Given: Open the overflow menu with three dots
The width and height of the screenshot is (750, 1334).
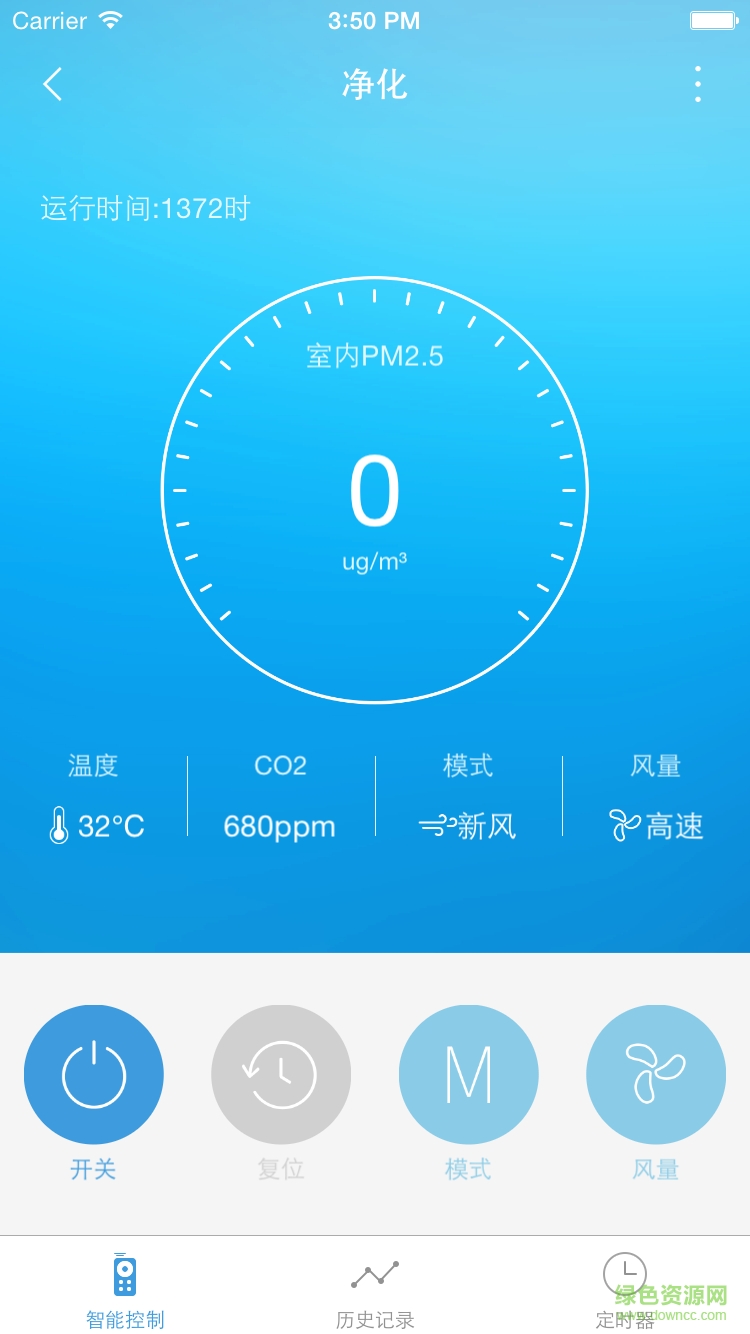Looking at the screenshot, I should (x=697, y=85).
